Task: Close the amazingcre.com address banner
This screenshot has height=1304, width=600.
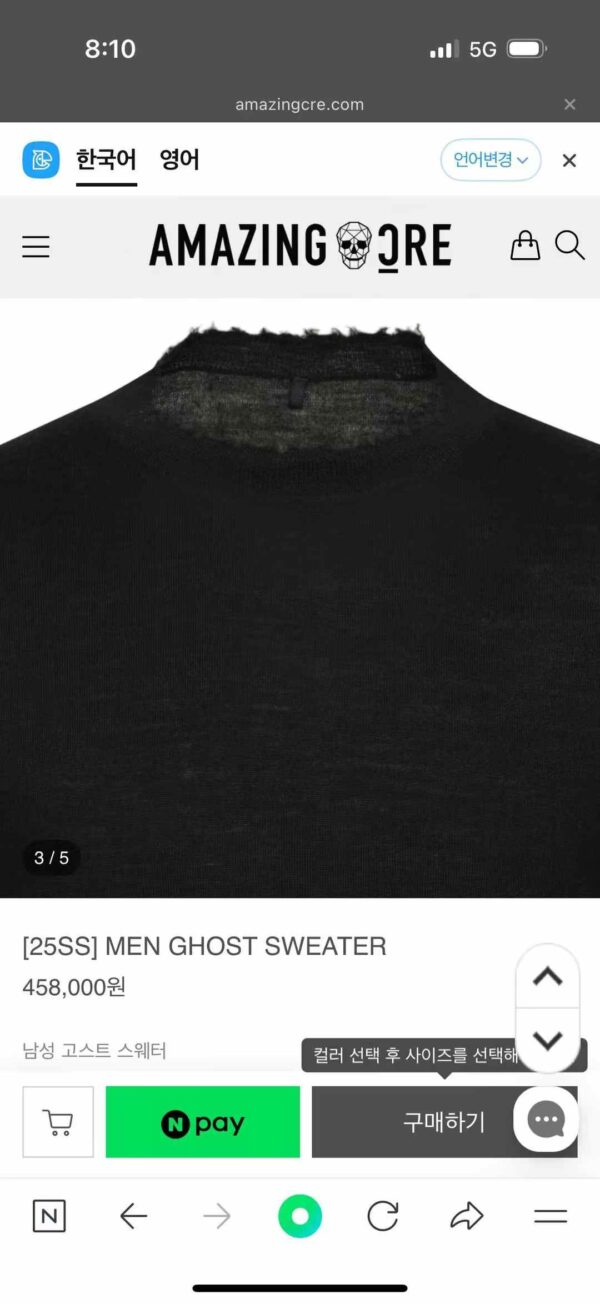Action: click(570, 104)
